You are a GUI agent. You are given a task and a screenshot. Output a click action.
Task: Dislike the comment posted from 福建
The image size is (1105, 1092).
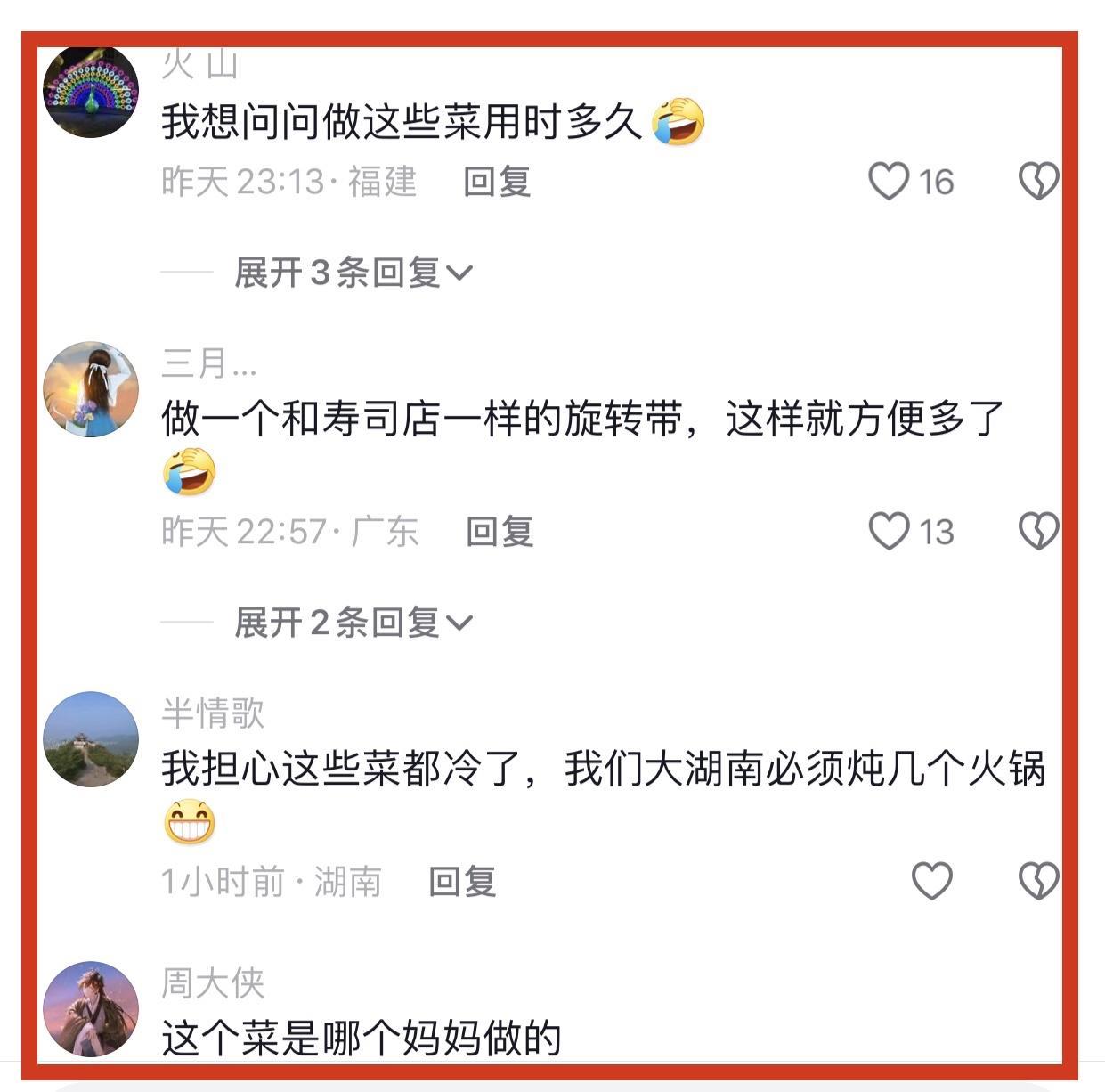click(x=1037, y=182)
